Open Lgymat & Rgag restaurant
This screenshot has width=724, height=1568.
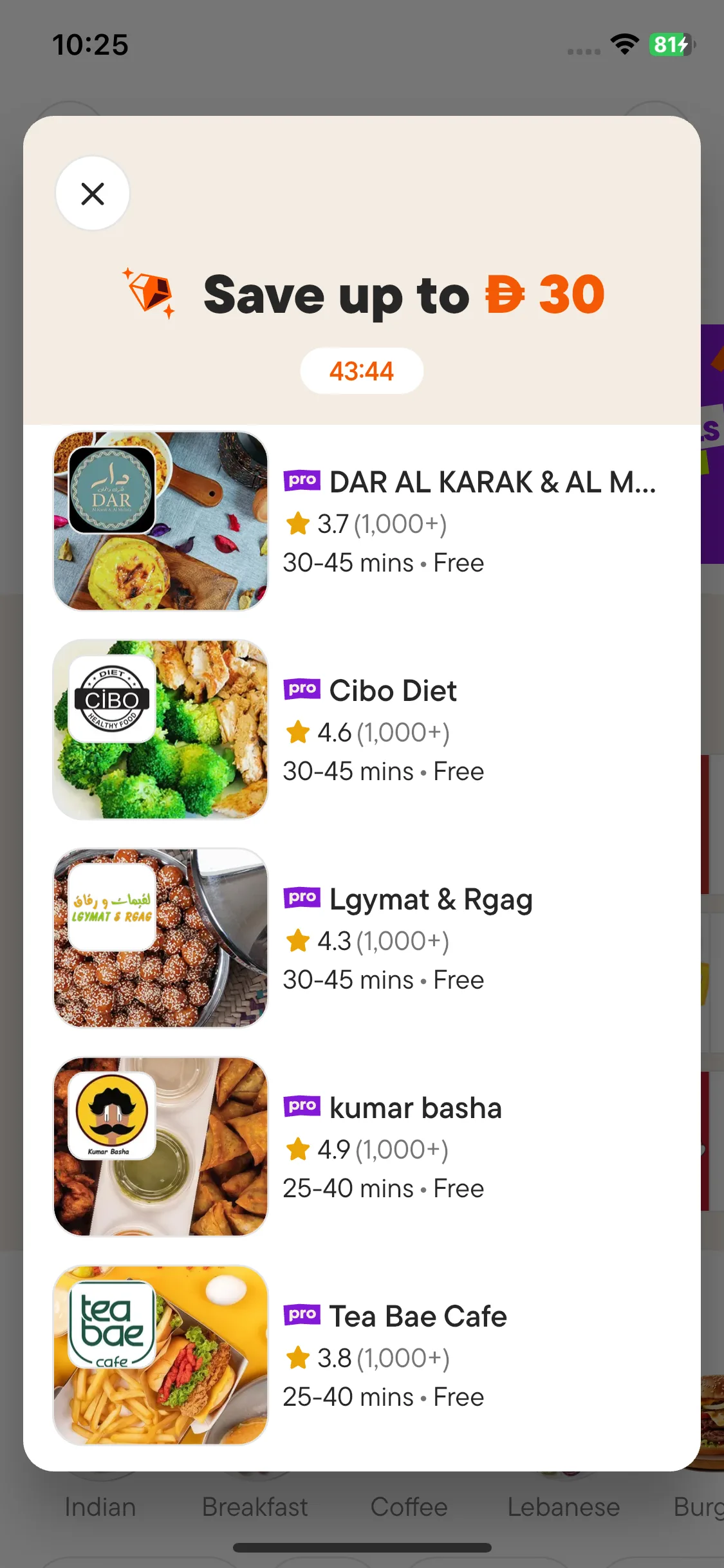tap(360, 938)
